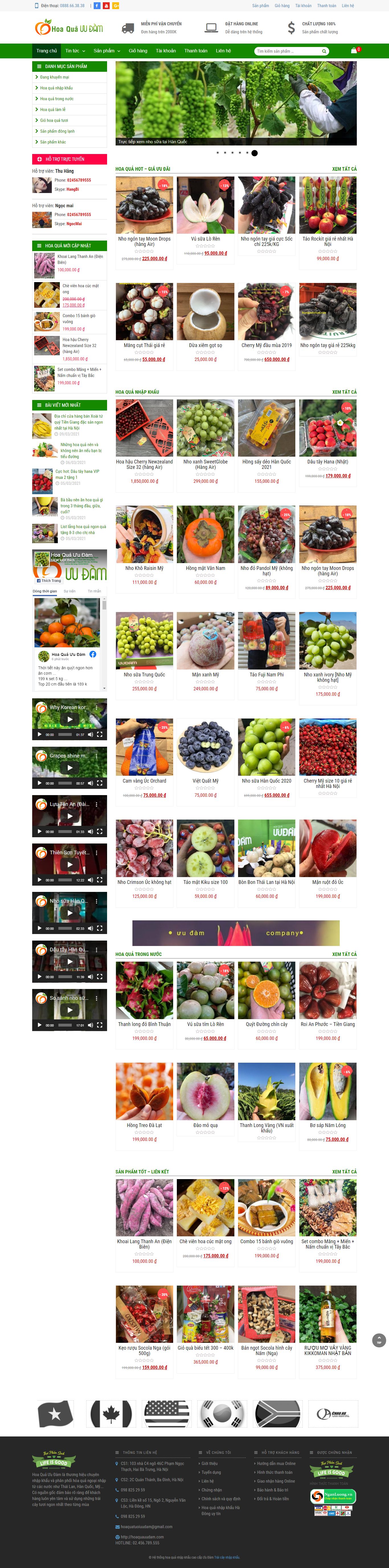Tap the scroll-to-top round button
This screenshot has height=1568, width=389.
point(379,1340)
